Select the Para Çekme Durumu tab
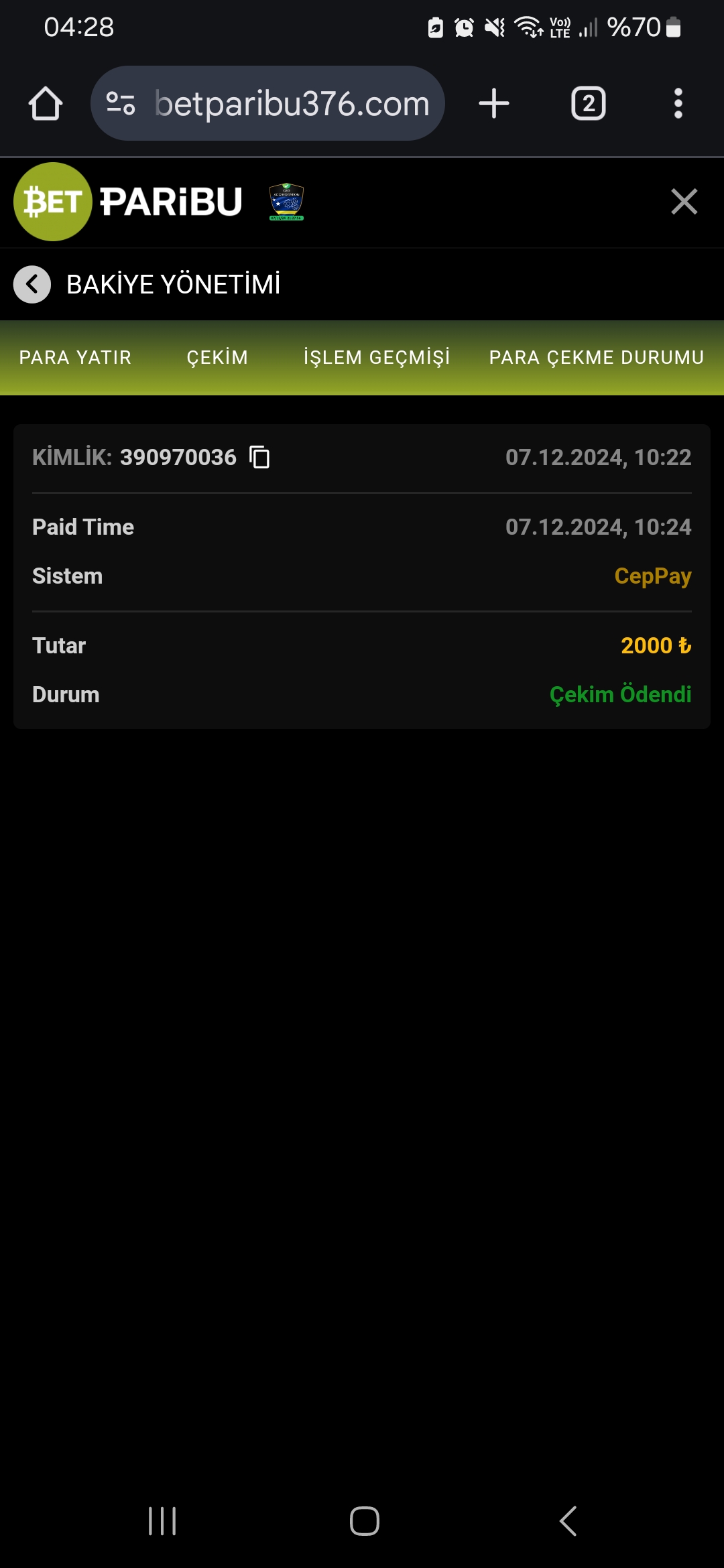The width and height of the screenshot is (724, 1568). [596, 358]
